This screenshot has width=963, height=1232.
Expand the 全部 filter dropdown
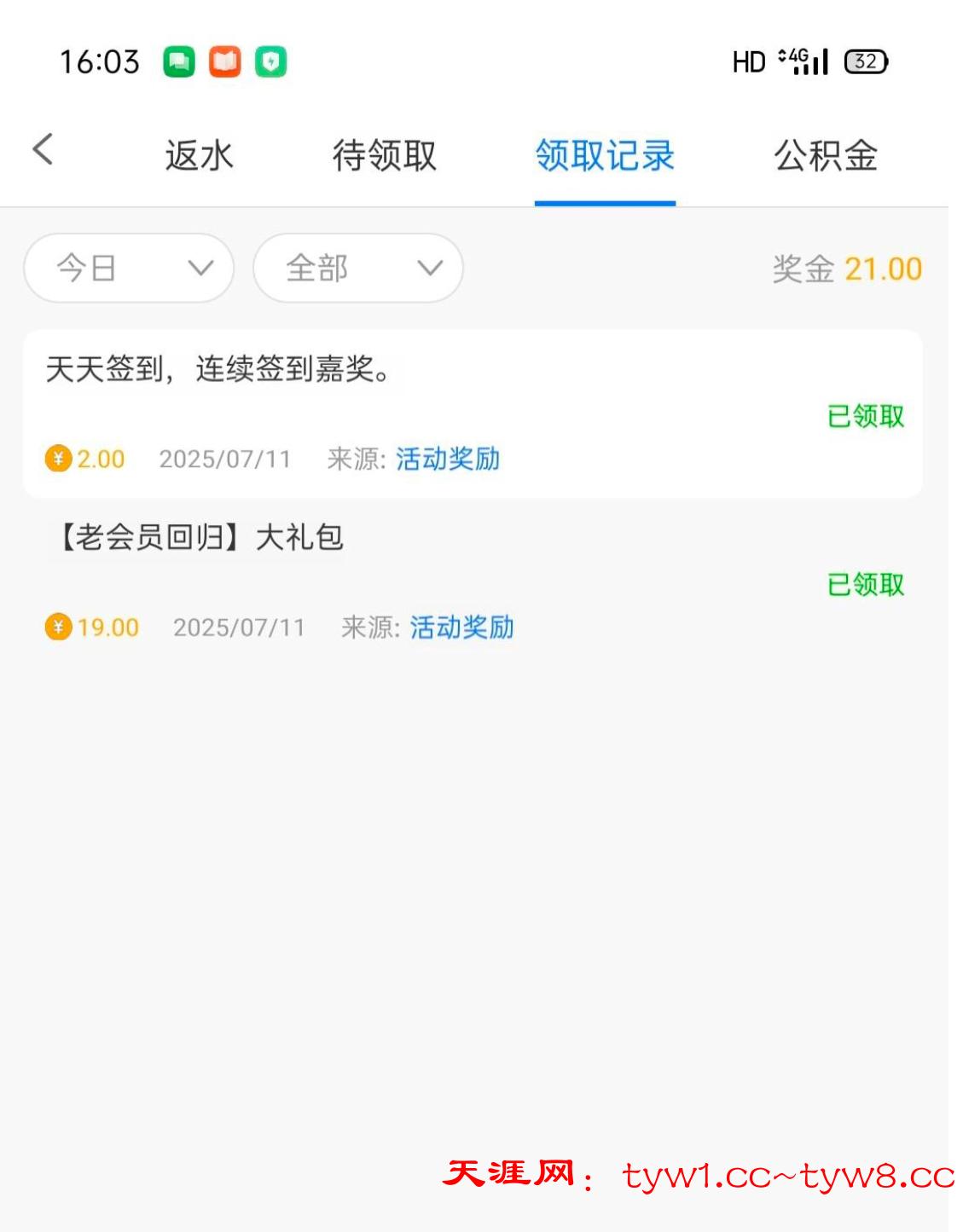click(358, 269)
